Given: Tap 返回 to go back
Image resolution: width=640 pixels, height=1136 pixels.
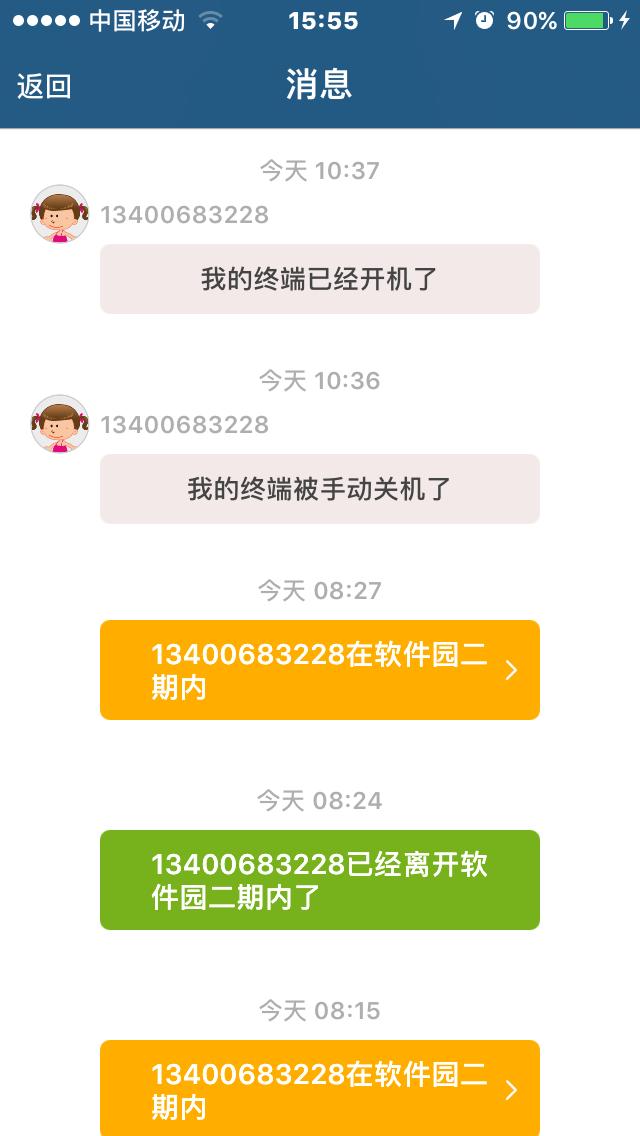Looking at the screenshot, I should coord(44,86).
